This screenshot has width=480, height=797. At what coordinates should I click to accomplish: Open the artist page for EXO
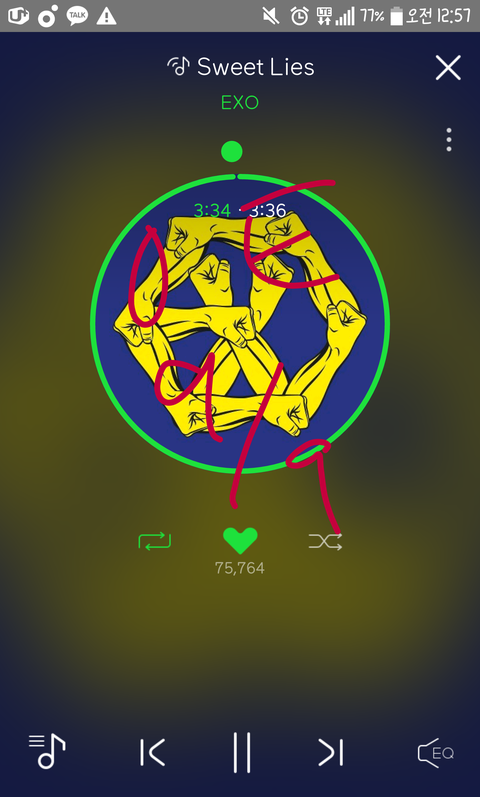point(240,103)
